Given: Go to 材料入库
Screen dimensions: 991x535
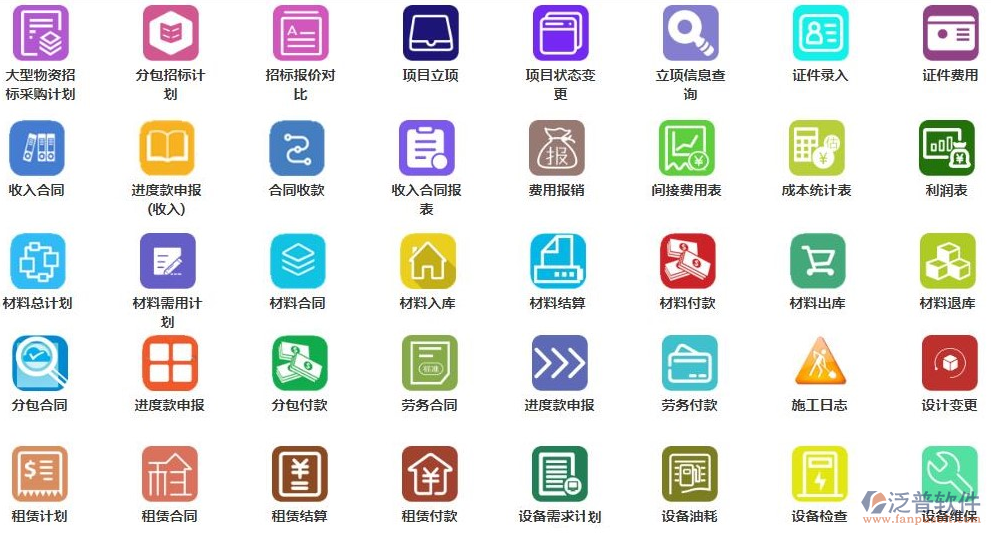Looking at the screenshot, I should [x=427, y=261].
